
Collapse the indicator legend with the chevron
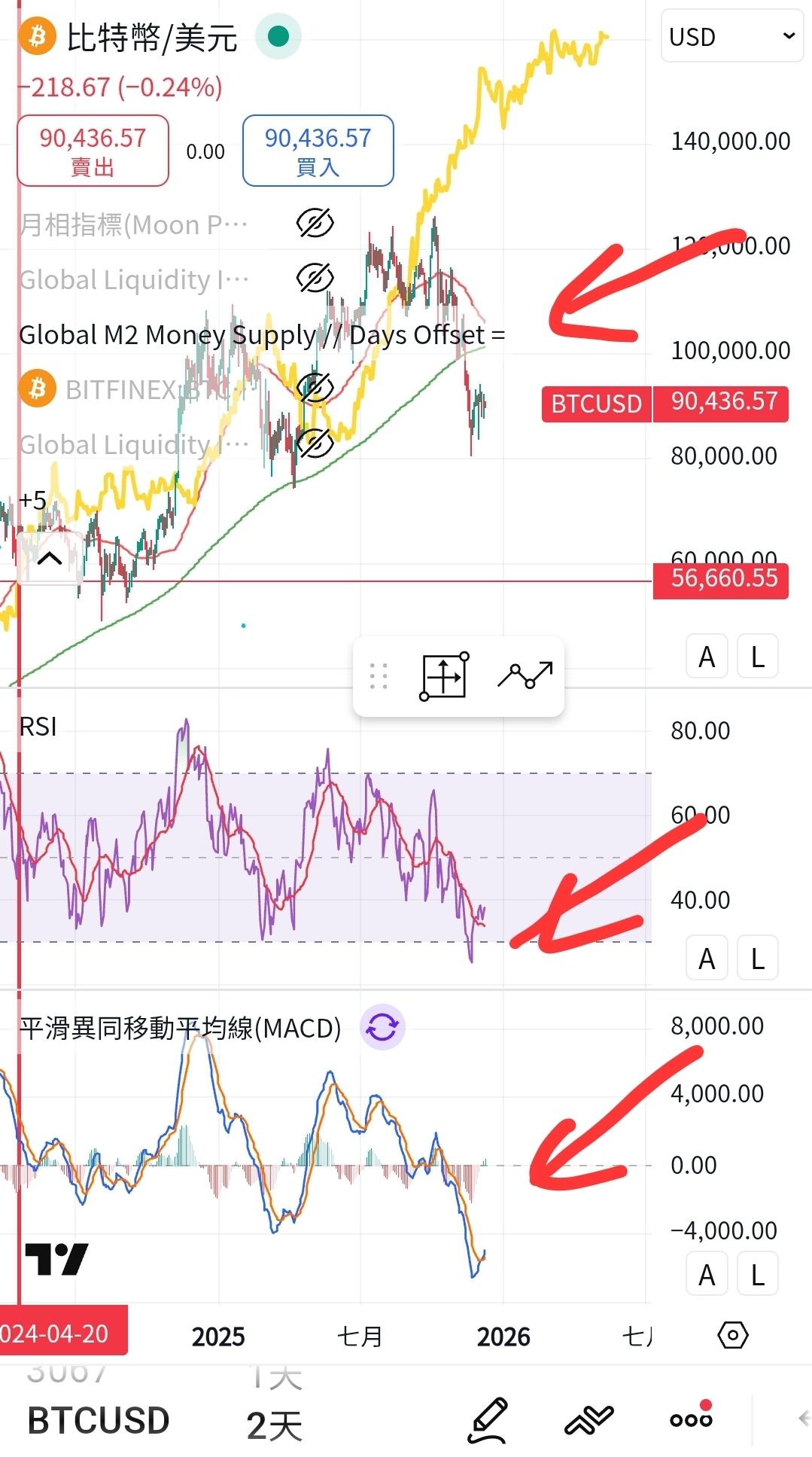pos(50,559)
